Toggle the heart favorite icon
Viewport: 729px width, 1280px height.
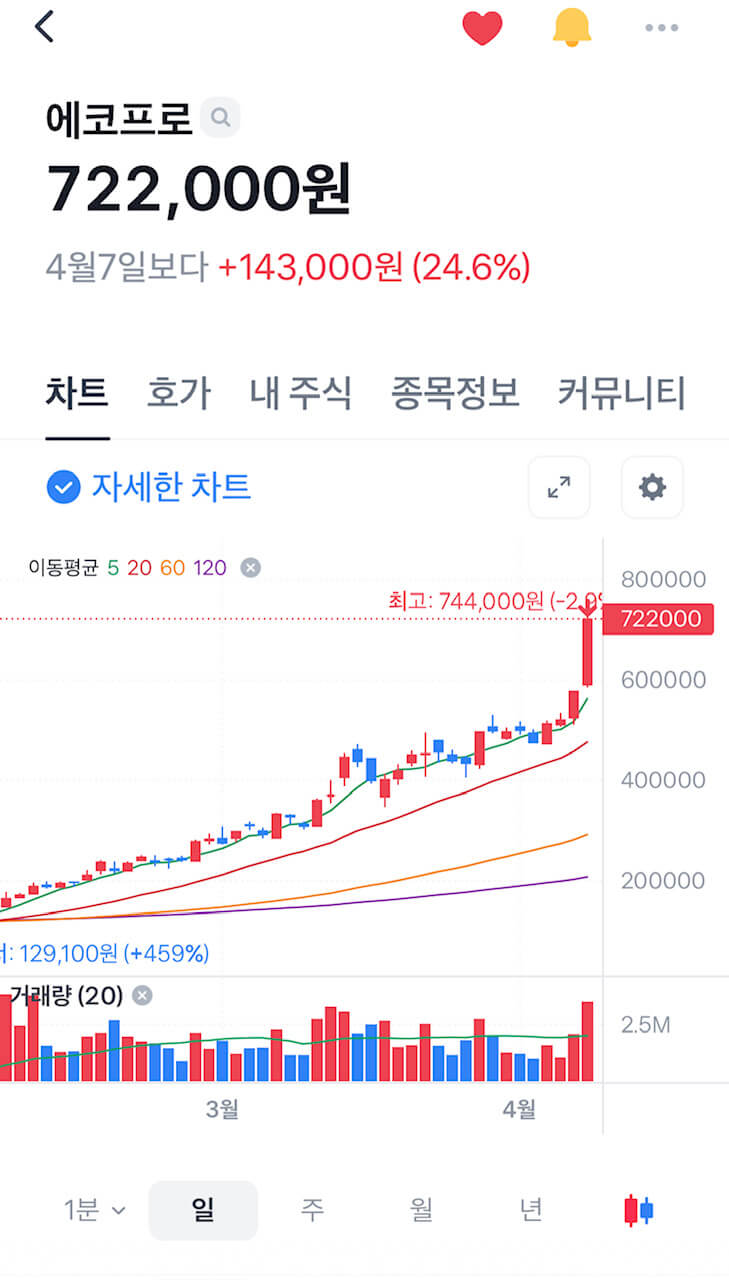coord(482,28)
